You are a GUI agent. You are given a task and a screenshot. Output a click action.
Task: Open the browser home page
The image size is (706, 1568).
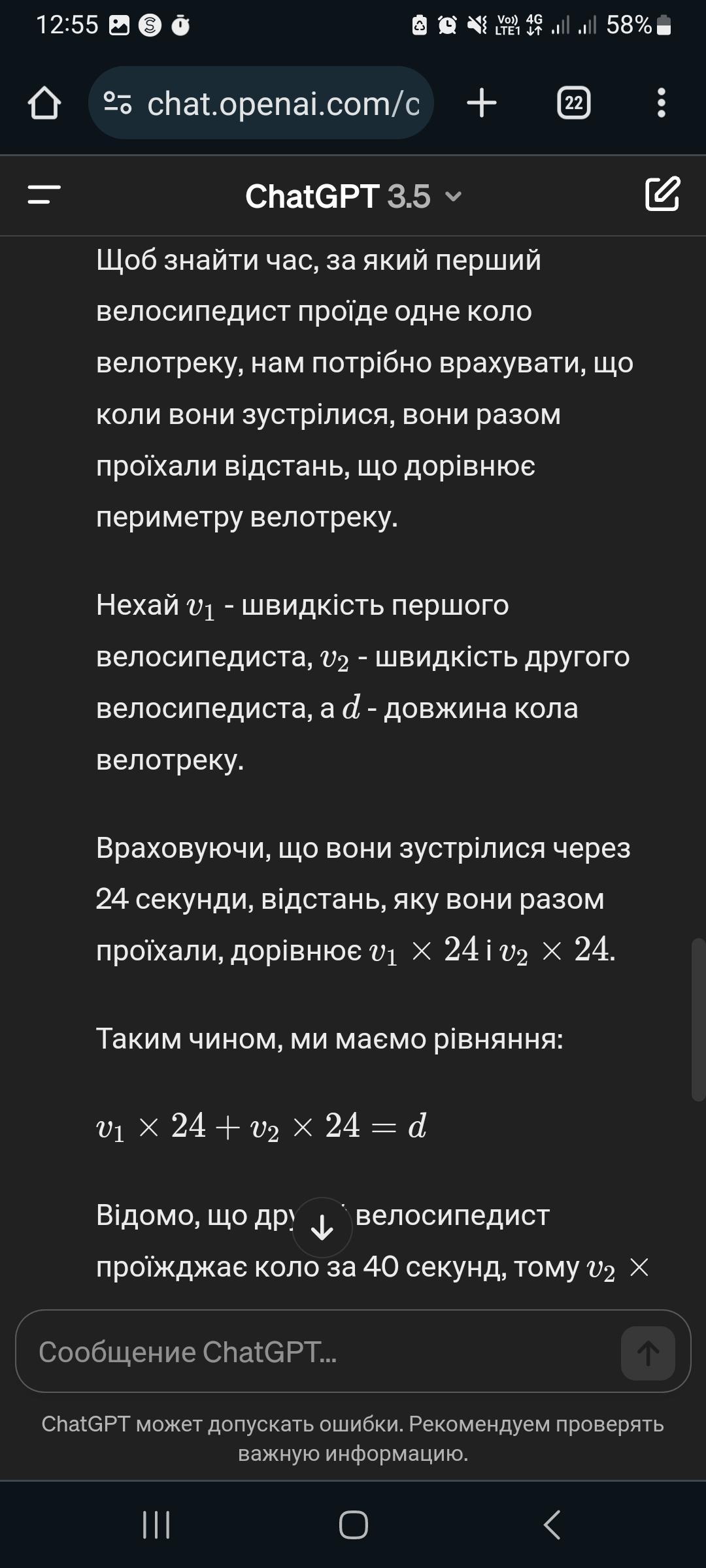pyautogui.click(x=44, y=103)
